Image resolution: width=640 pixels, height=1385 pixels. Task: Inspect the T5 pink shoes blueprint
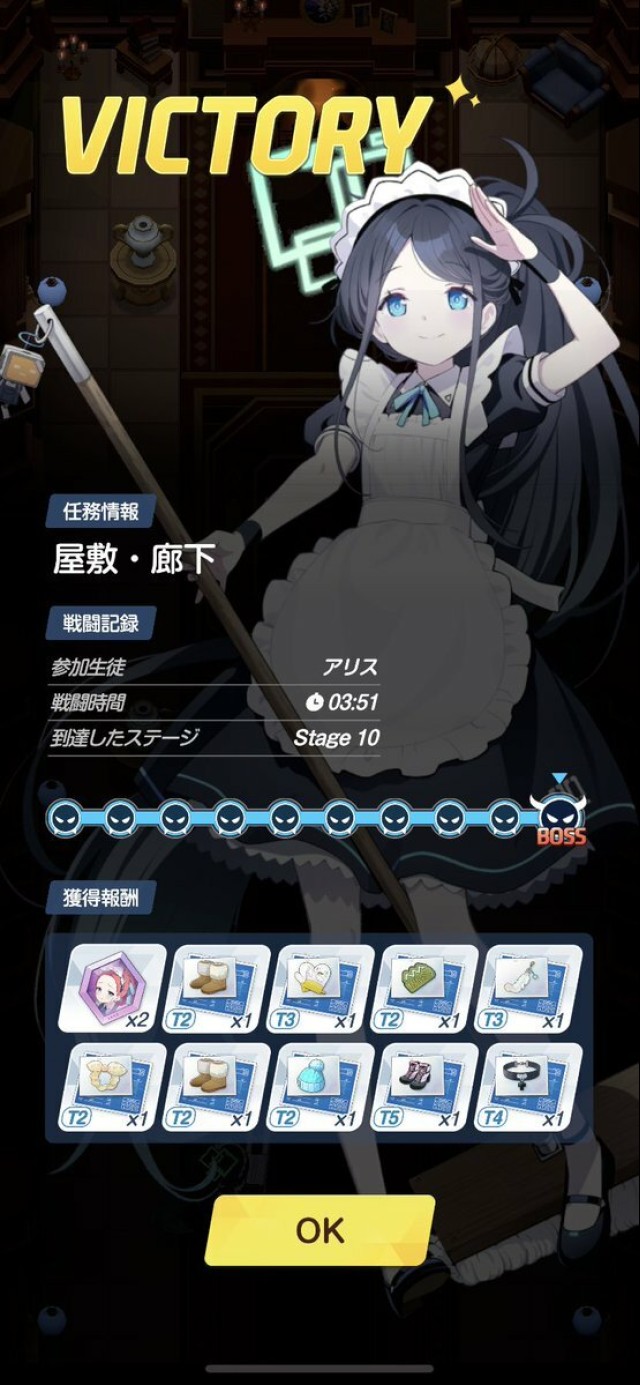(x=426, y=1087)
